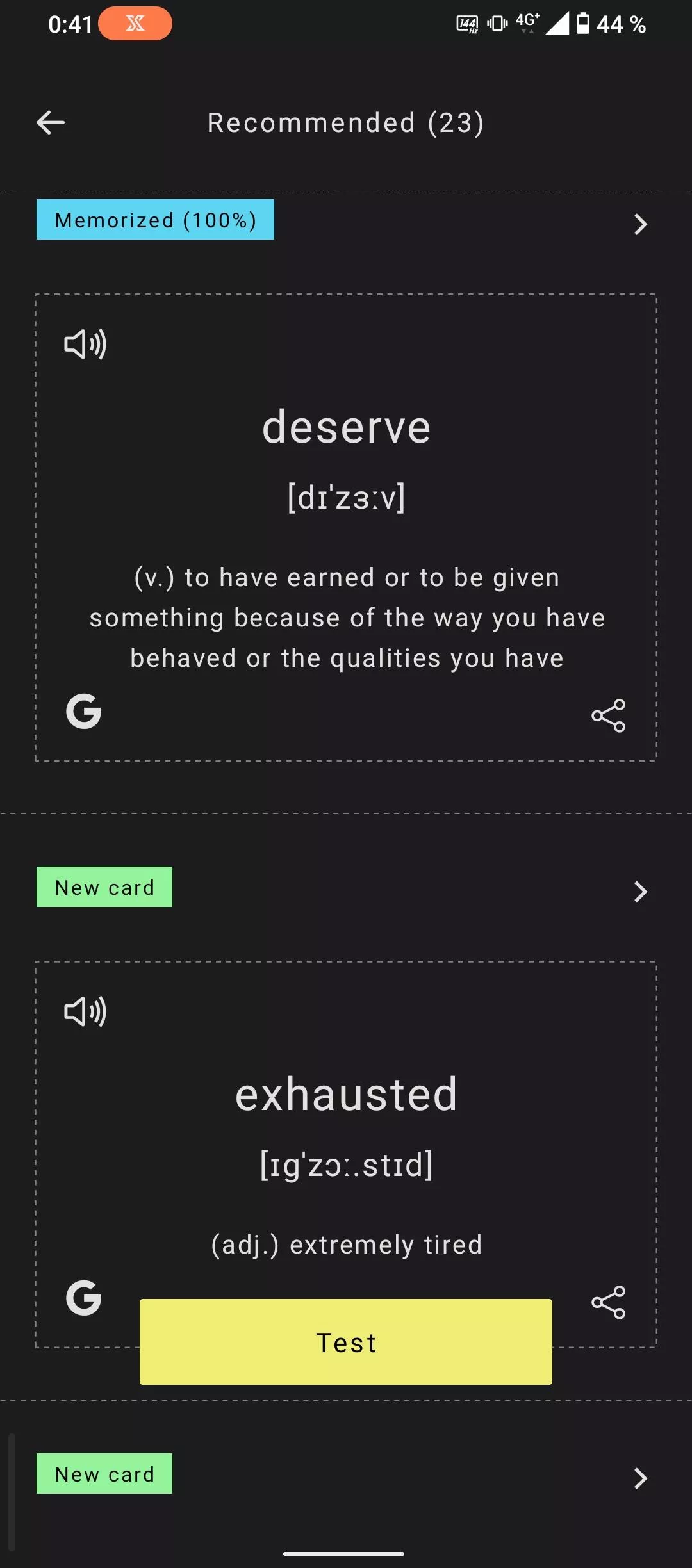Open the chevron beside Memorized (100%)
This screenshot has width=692, height=1568.
pyautogui.click(x=640, y=224)
